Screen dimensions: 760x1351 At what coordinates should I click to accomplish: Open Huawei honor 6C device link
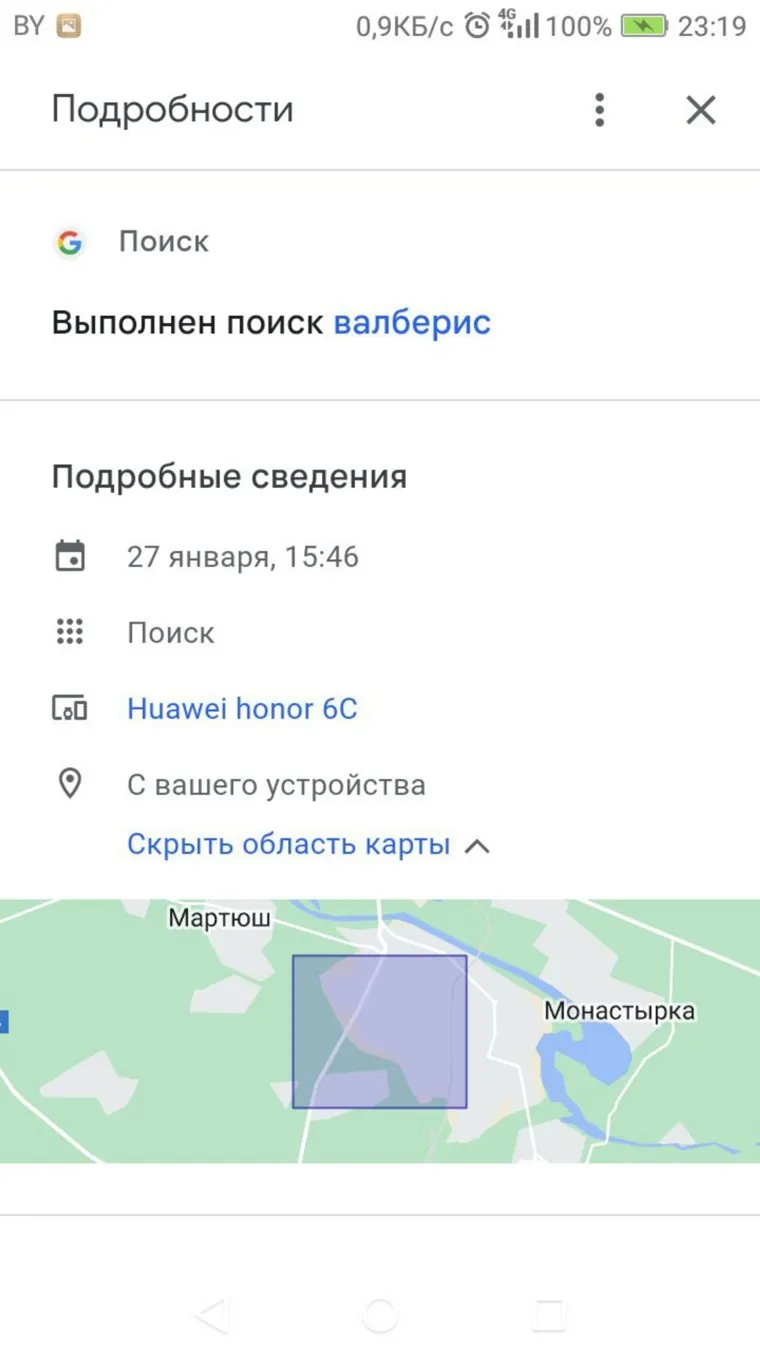pyautogui.click(x=242, y=709)
